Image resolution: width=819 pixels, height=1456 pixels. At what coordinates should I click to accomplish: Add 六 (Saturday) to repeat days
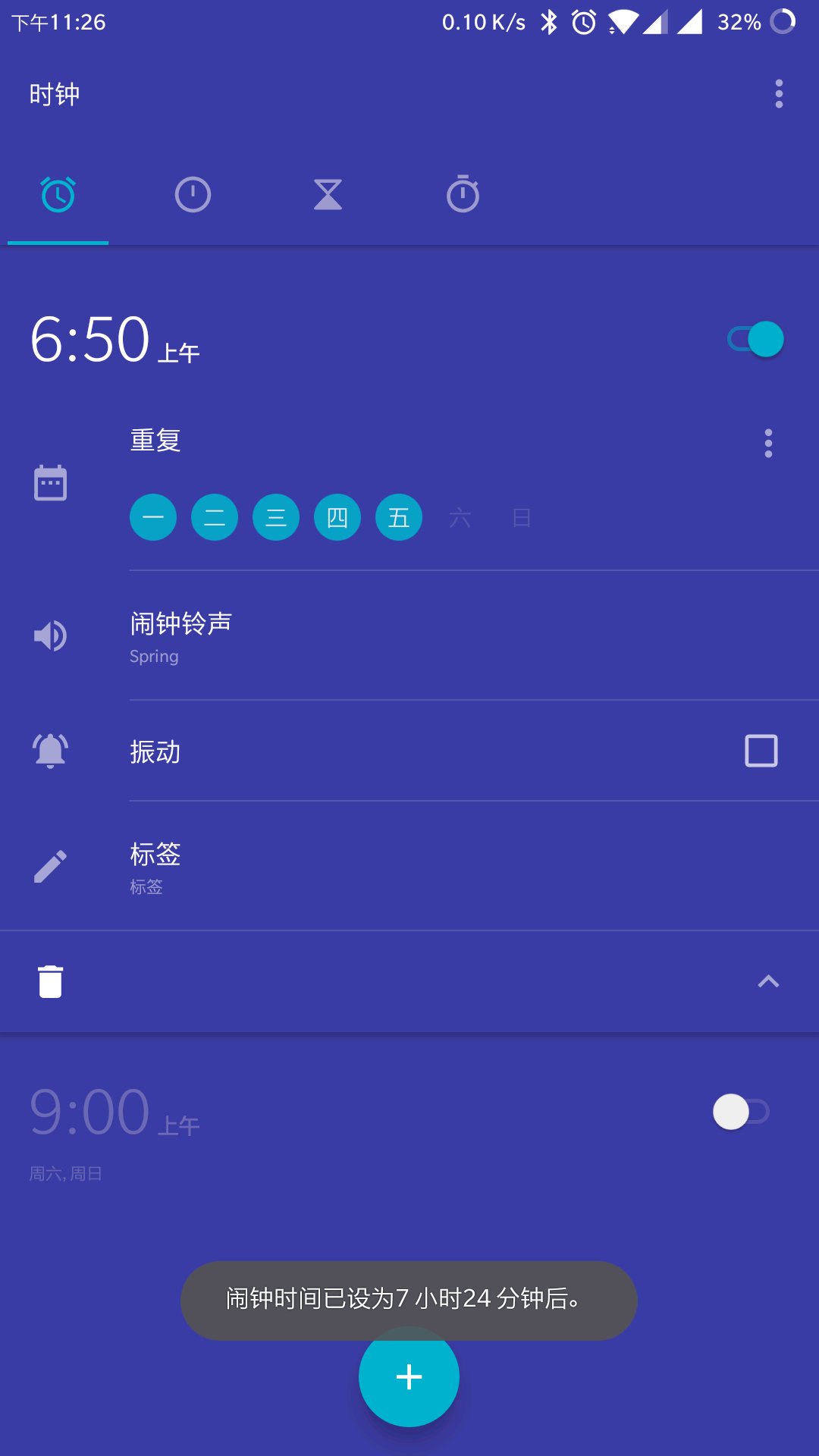tap(460, 518)
